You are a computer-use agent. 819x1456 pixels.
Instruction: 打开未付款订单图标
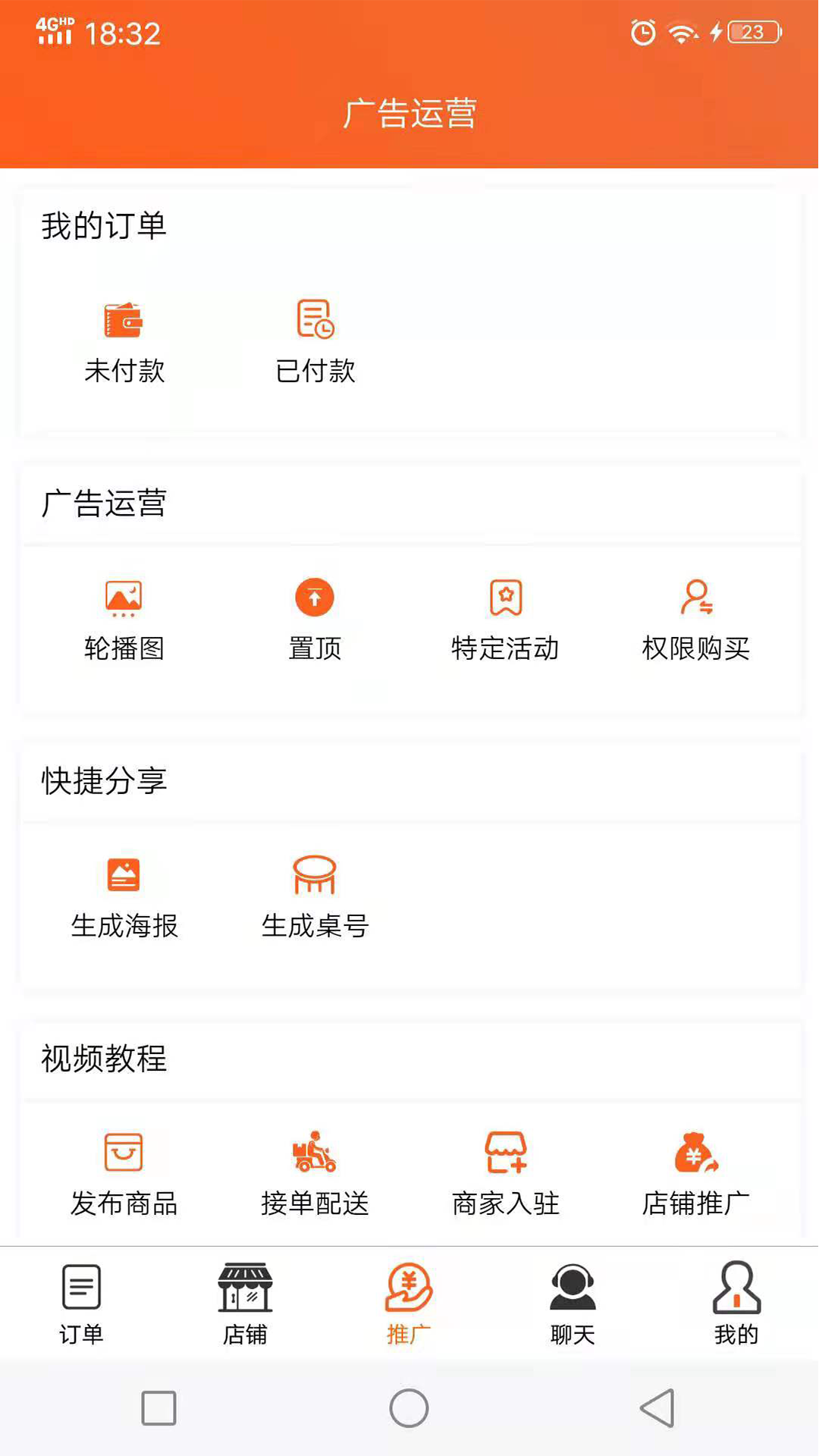tap(125, 322)
